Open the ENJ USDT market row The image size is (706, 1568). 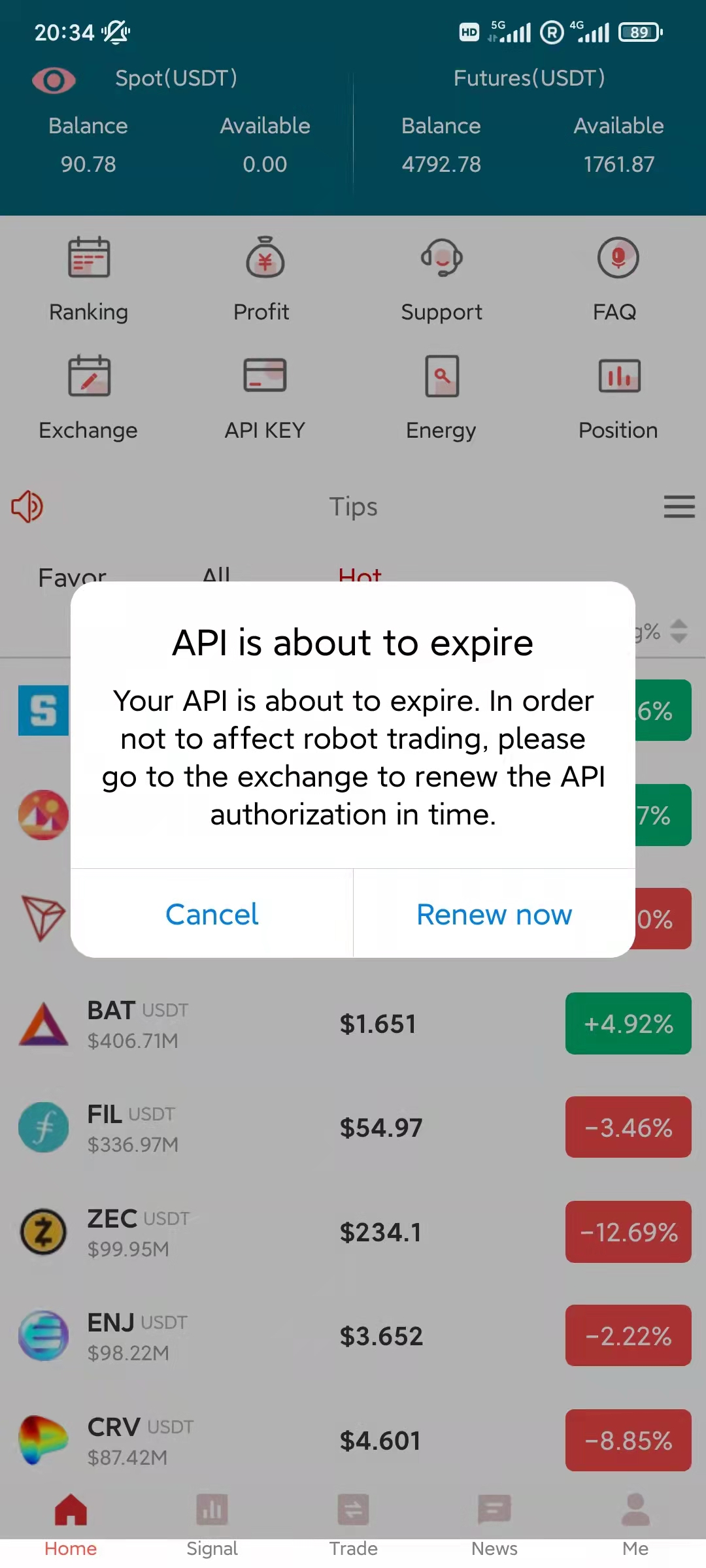pyautogui.click(x=353, y=1336)
